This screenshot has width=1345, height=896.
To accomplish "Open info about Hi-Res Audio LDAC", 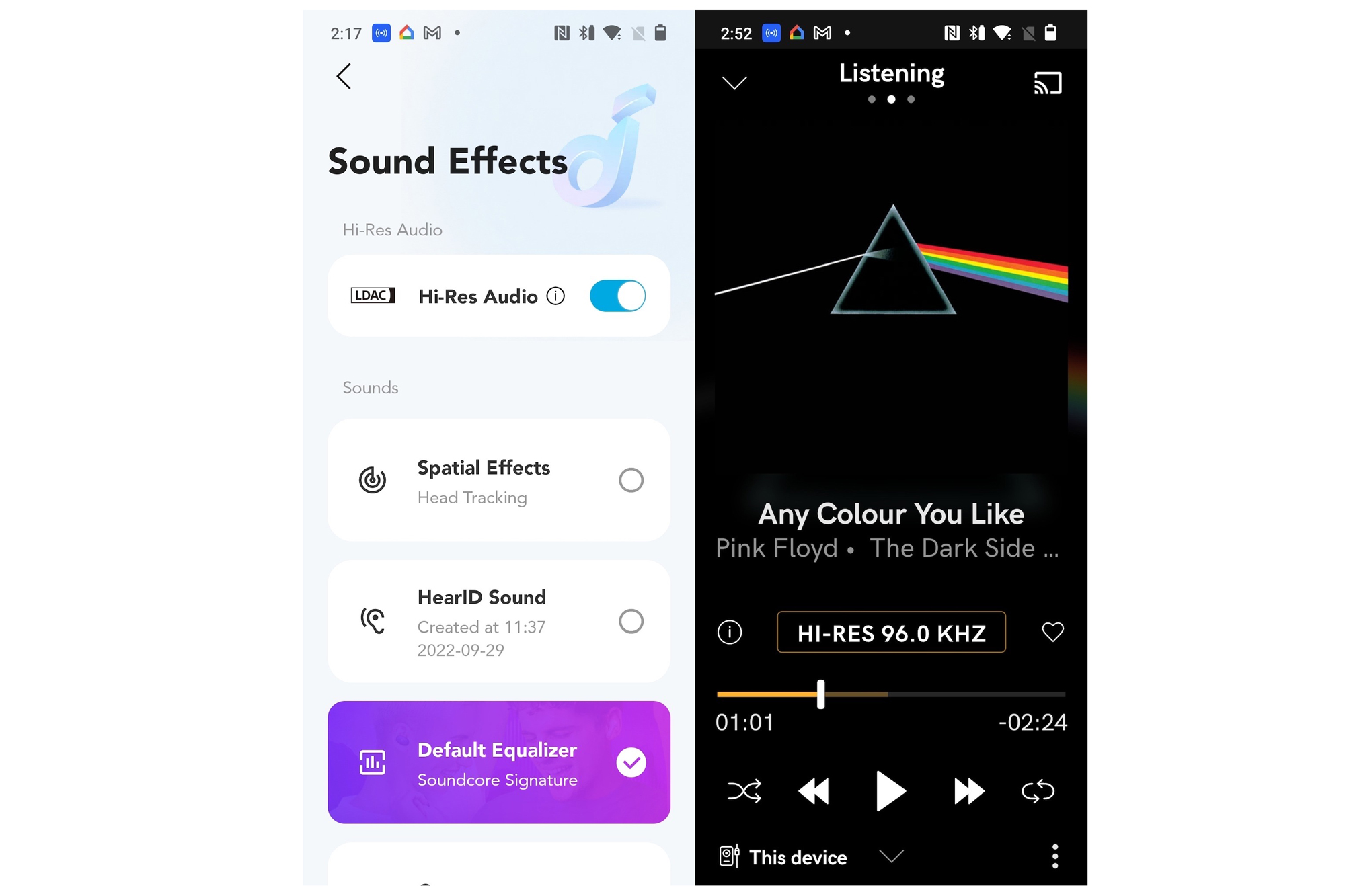I will [555, 296].
